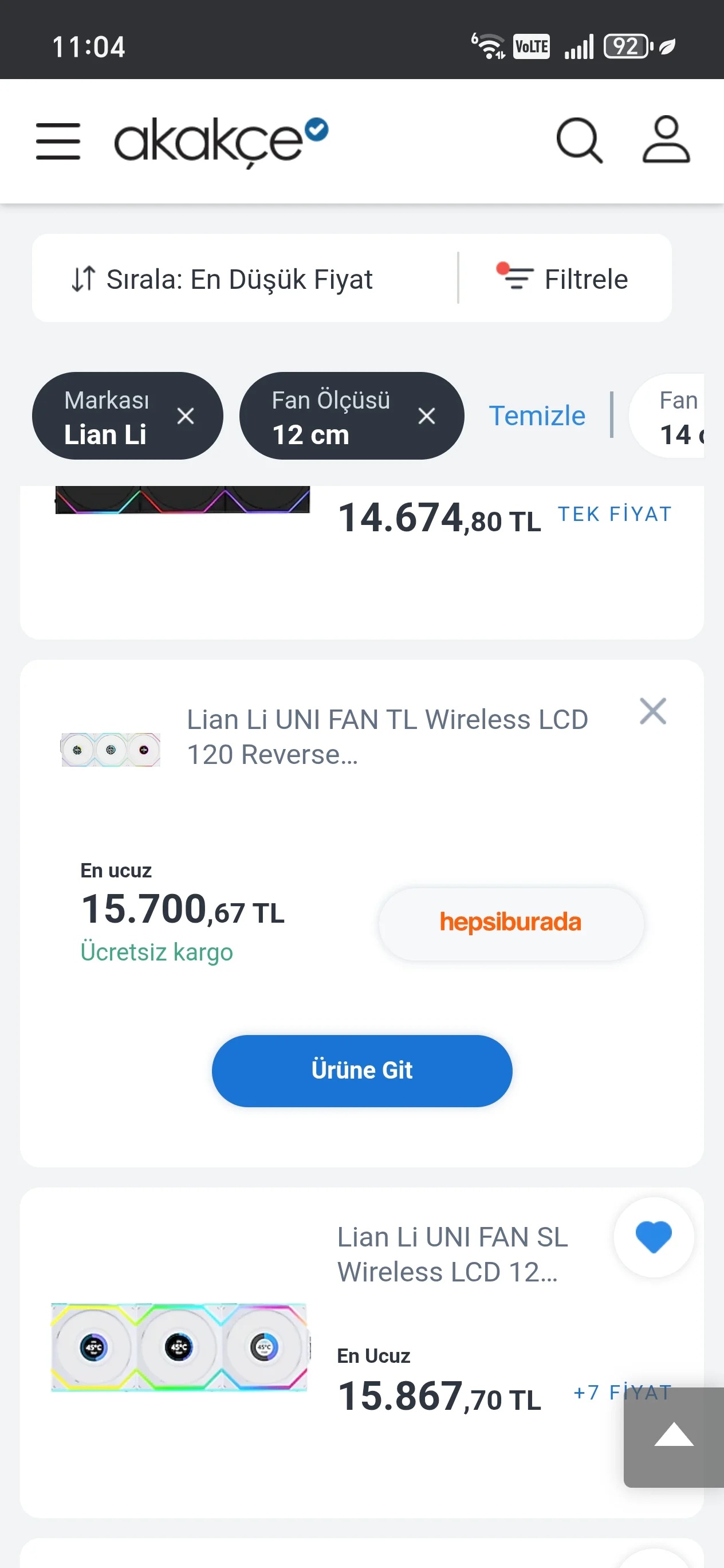Remove the Fan Ölçüsü 12 cm chip
Viewport: 724px width, 1568px height.
(x=427, y=416)
